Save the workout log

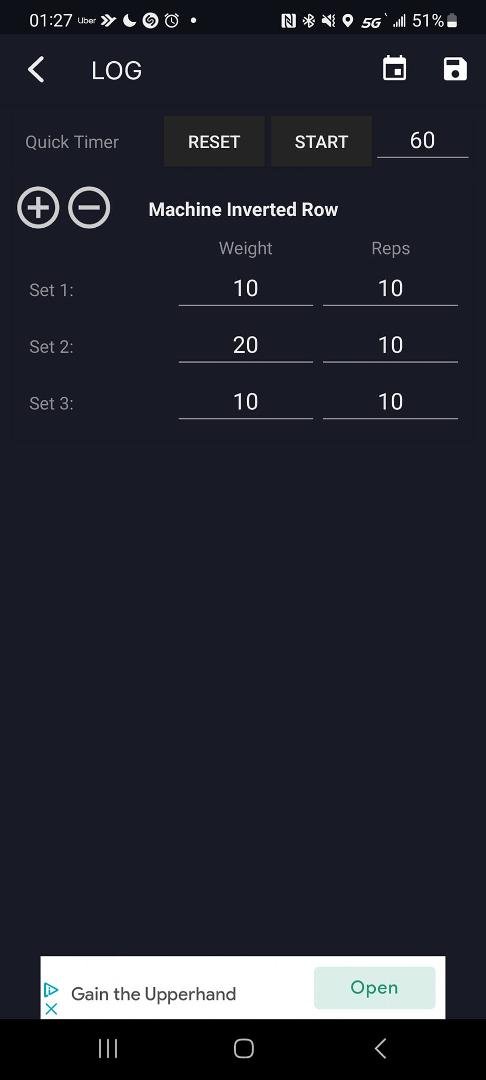(x=455, y=69)
